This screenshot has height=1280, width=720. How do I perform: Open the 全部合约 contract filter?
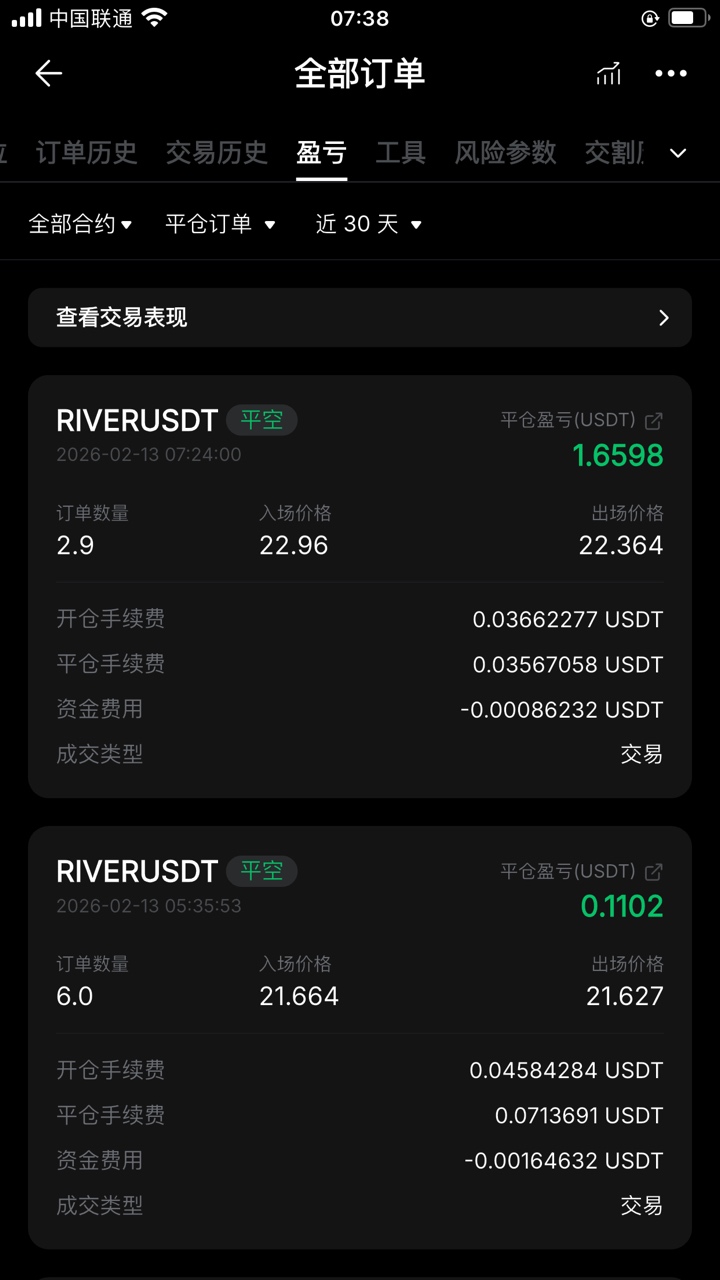pos(80,224)
